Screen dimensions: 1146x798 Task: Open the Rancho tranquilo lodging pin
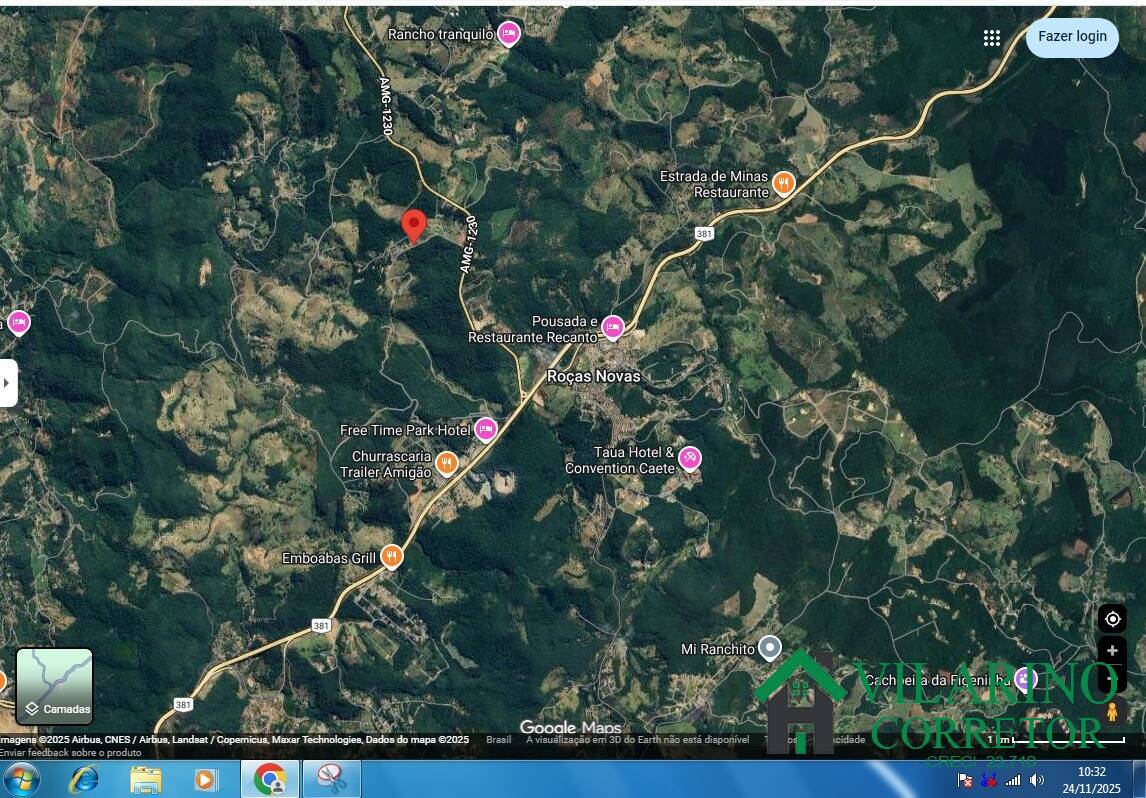509,34
